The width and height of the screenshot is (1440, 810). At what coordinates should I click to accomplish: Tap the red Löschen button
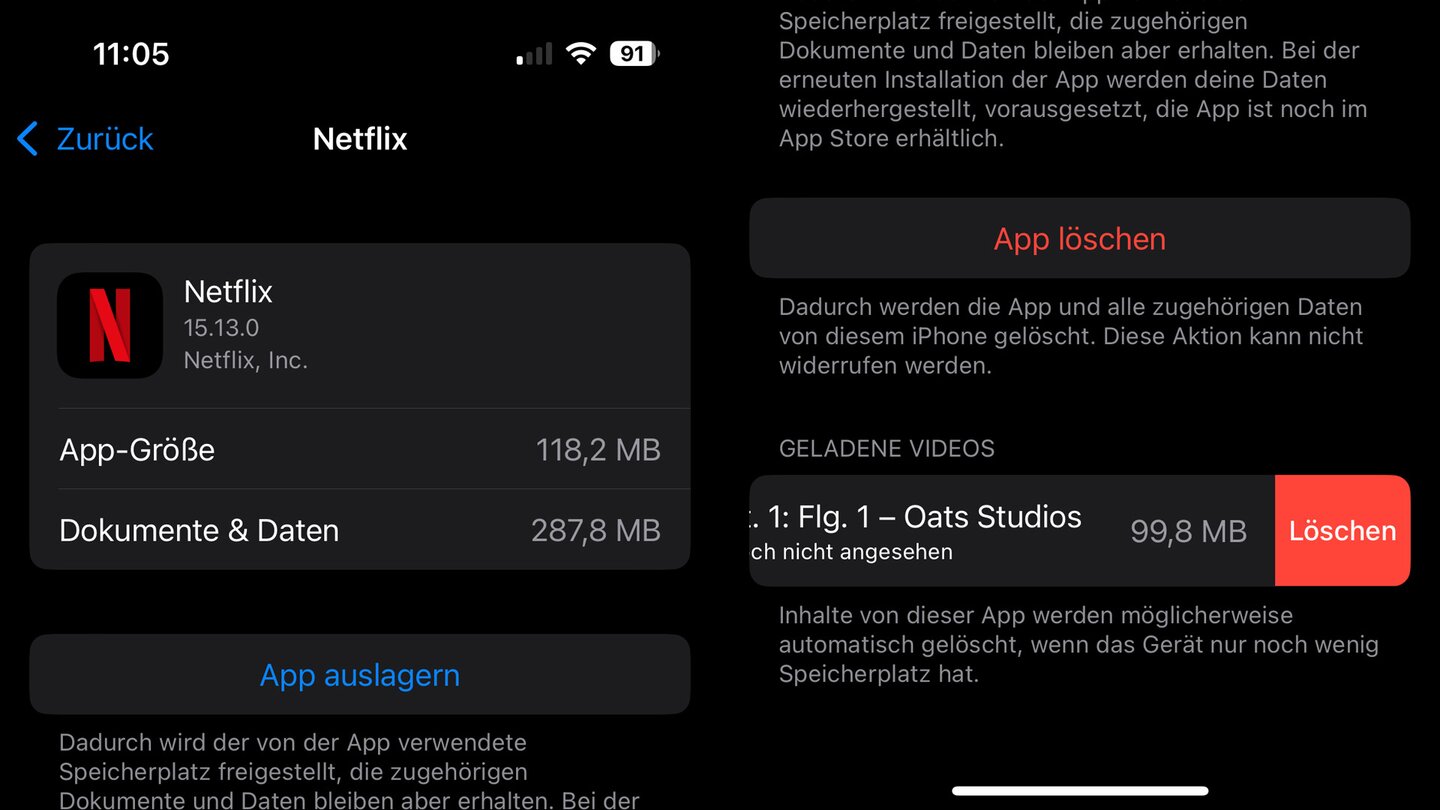tap(1342, 531)
